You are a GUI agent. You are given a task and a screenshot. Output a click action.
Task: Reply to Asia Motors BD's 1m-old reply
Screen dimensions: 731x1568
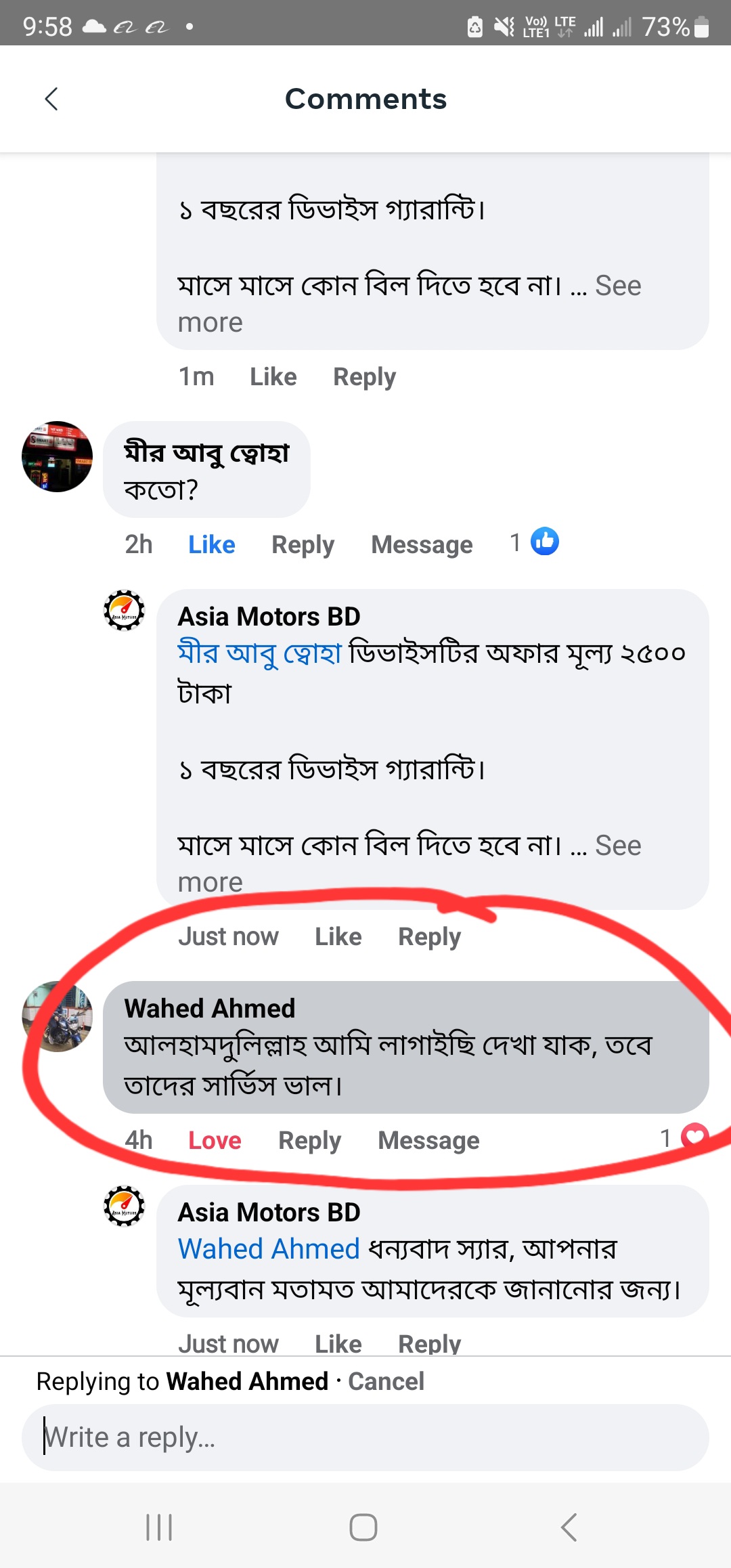[364, 376]
